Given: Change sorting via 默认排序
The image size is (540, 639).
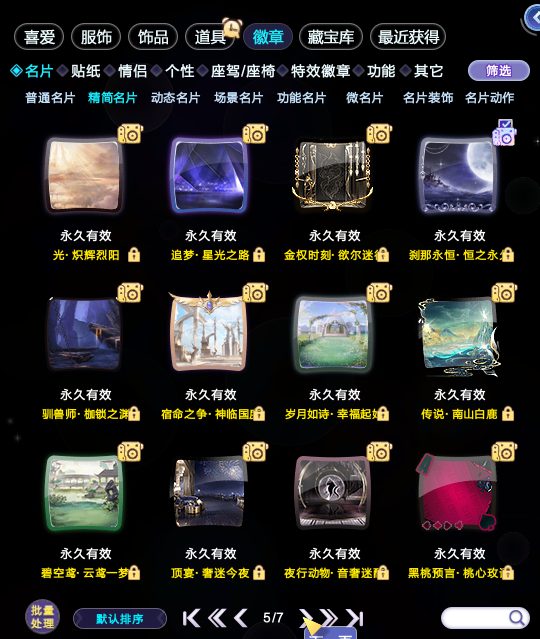Looking at the screenshot, I should pos(120,619).
